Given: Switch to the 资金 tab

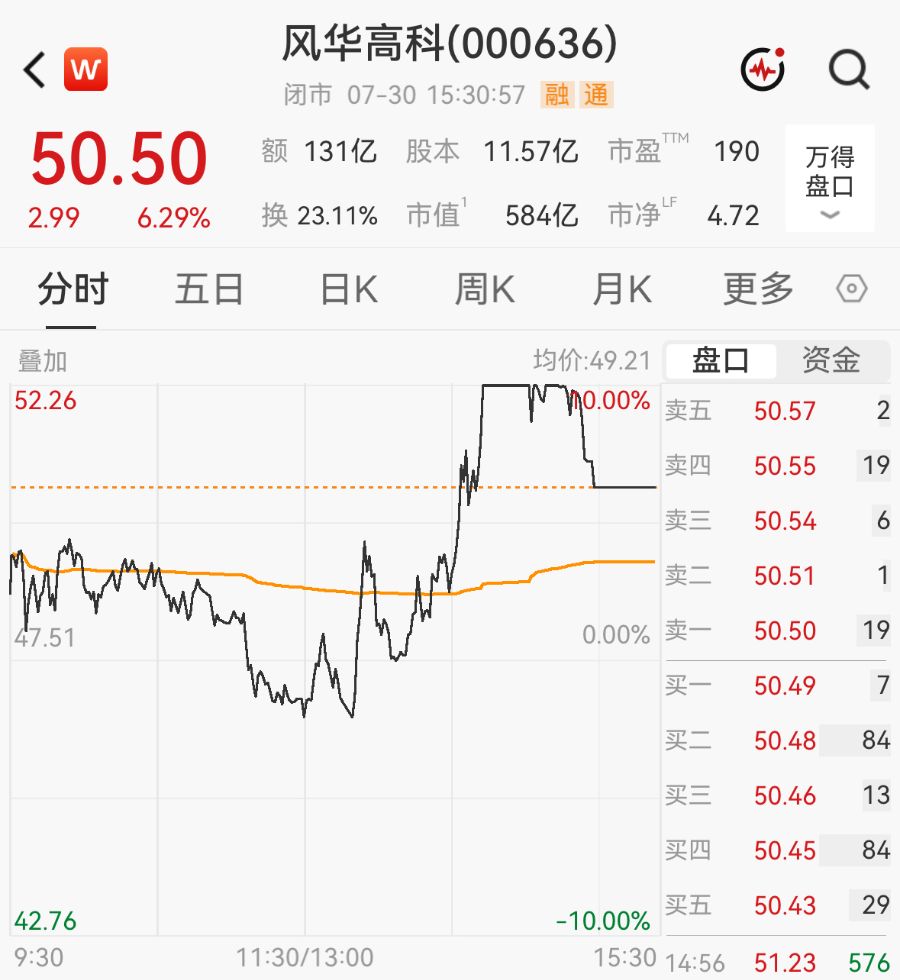Looking at the screenshot, I should coord(831,361).
